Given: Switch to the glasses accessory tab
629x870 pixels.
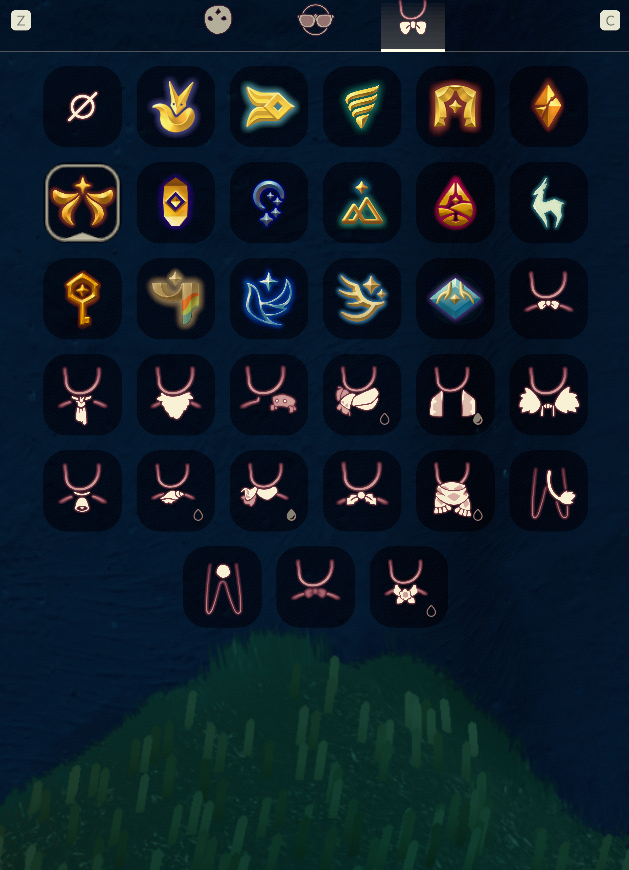Looking at the screenshot, I should pos(315,20).
